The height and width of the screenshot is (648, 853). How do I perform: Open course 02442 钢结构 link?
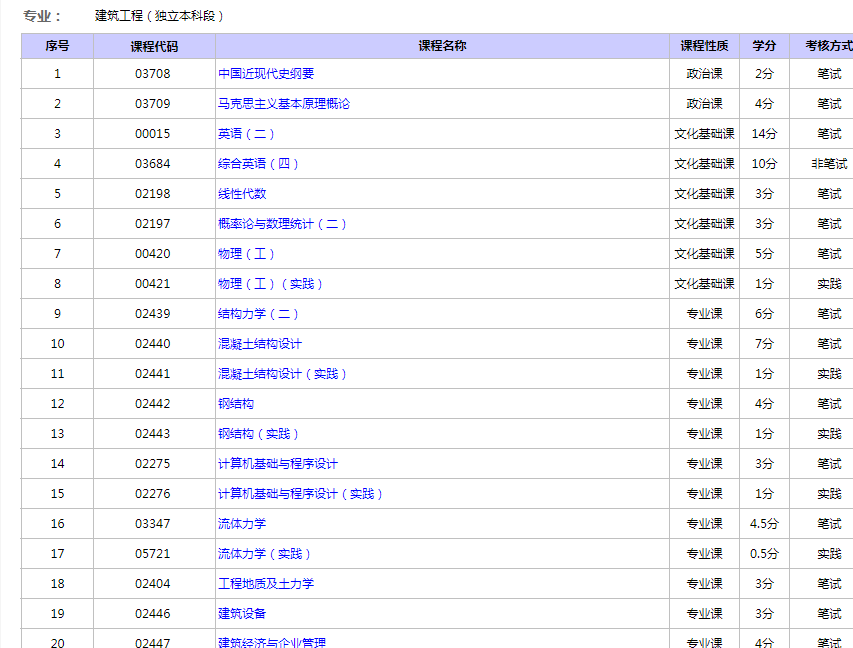click(x=236, y=404)
